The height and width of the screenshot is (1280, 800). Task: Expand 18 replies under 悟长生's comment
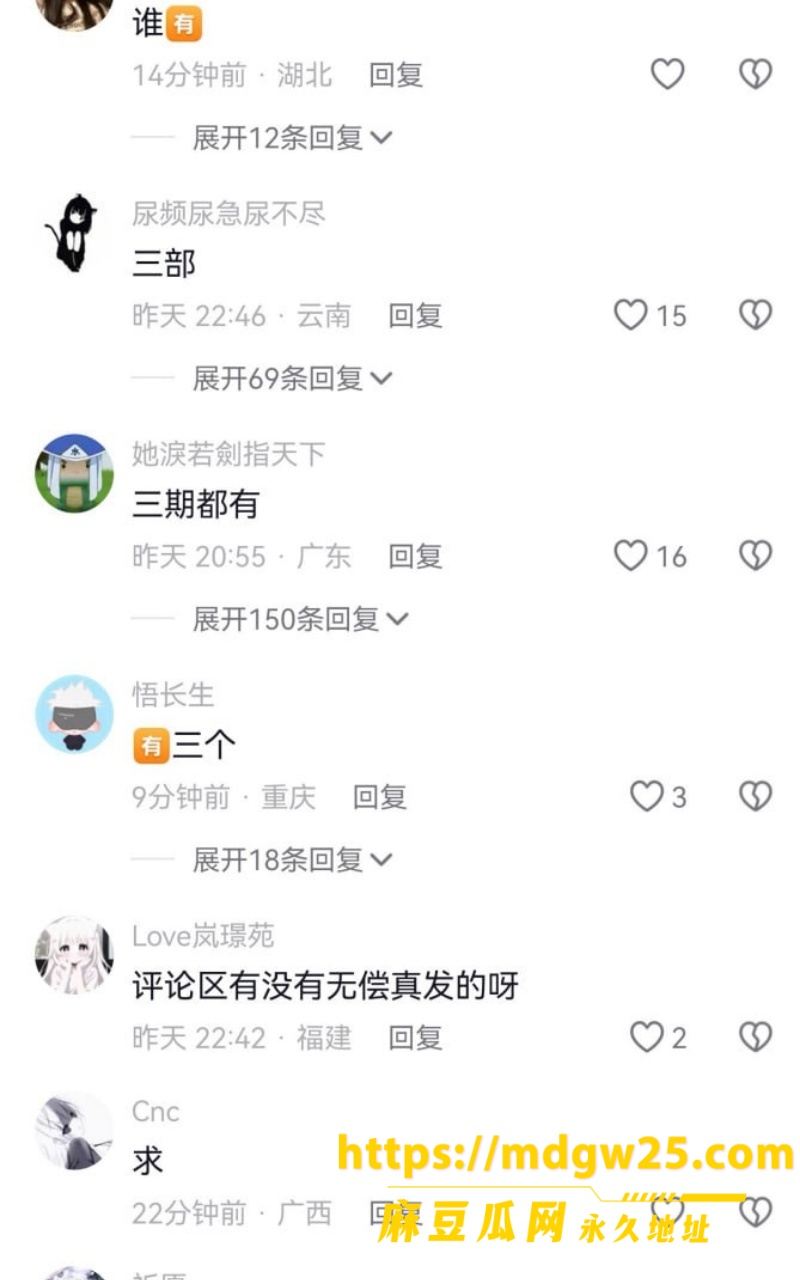point(291,859)
